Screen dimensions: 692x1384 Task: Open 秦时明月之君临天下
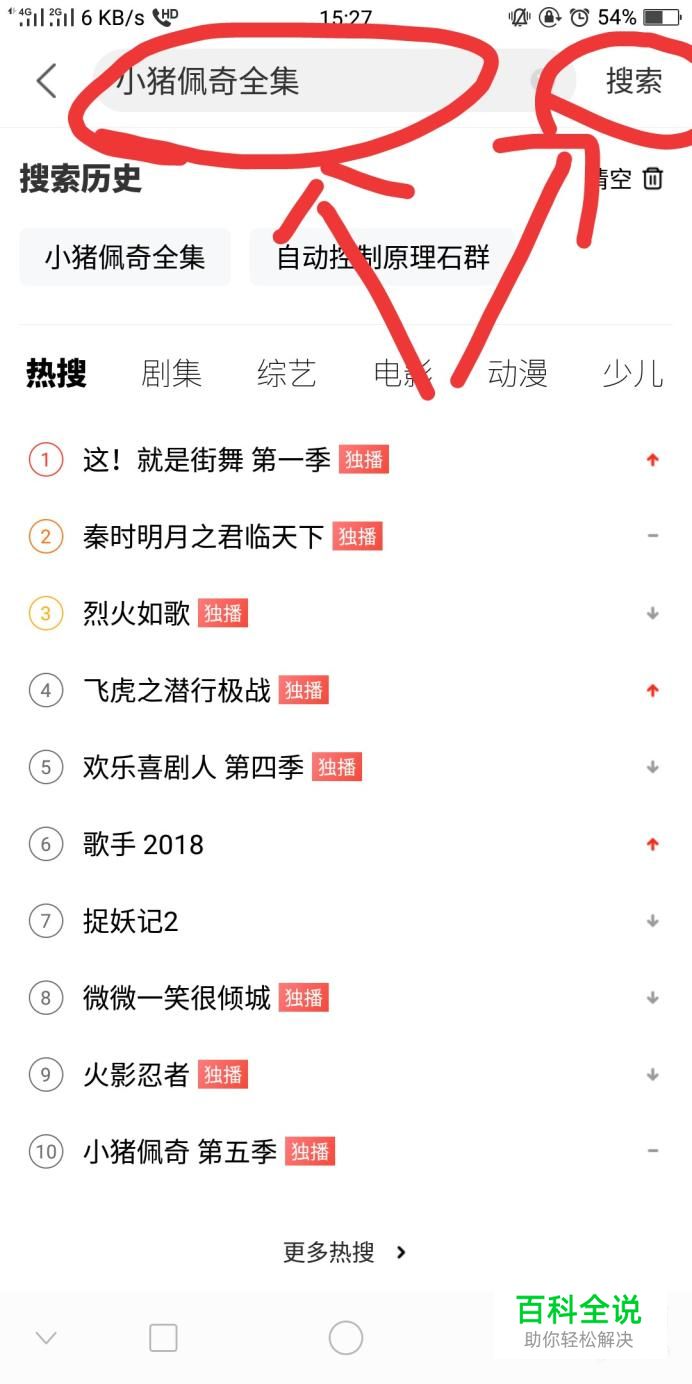click(x=203, y=537)
